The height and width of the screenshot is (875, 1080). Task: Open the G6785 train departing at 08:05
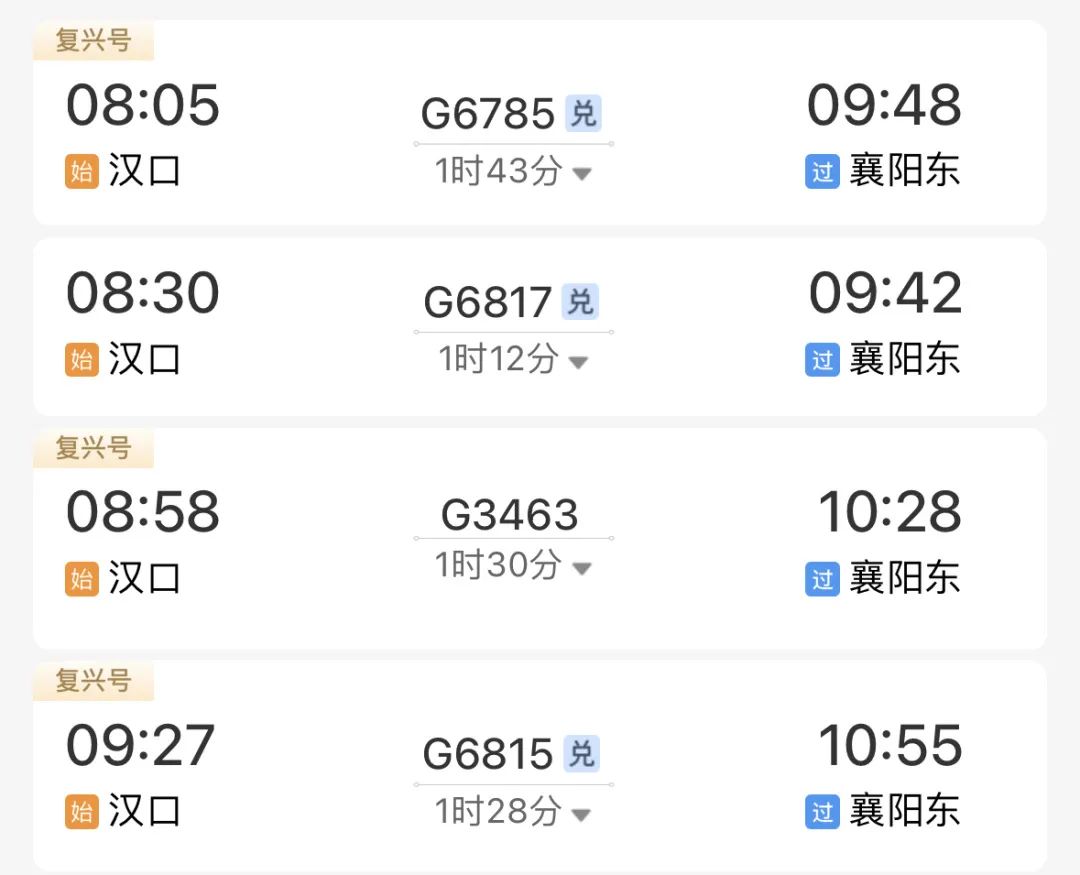[487, 114]
